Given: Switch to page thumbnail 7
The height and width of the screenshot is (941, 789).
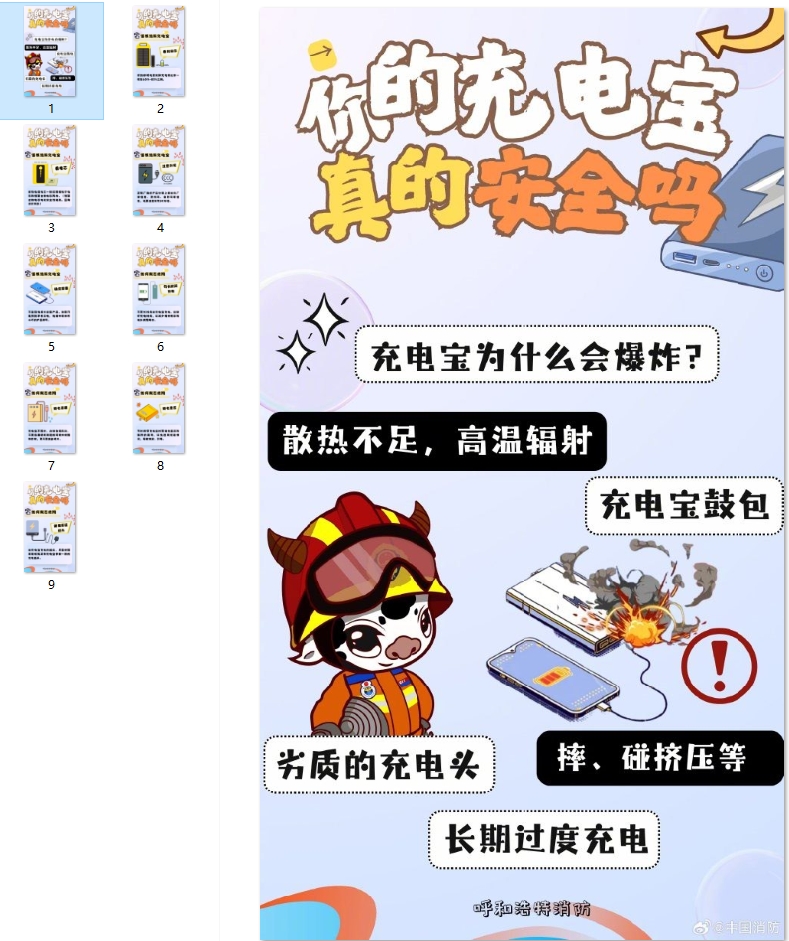Looking at the screenshot, I should point(51,409).
